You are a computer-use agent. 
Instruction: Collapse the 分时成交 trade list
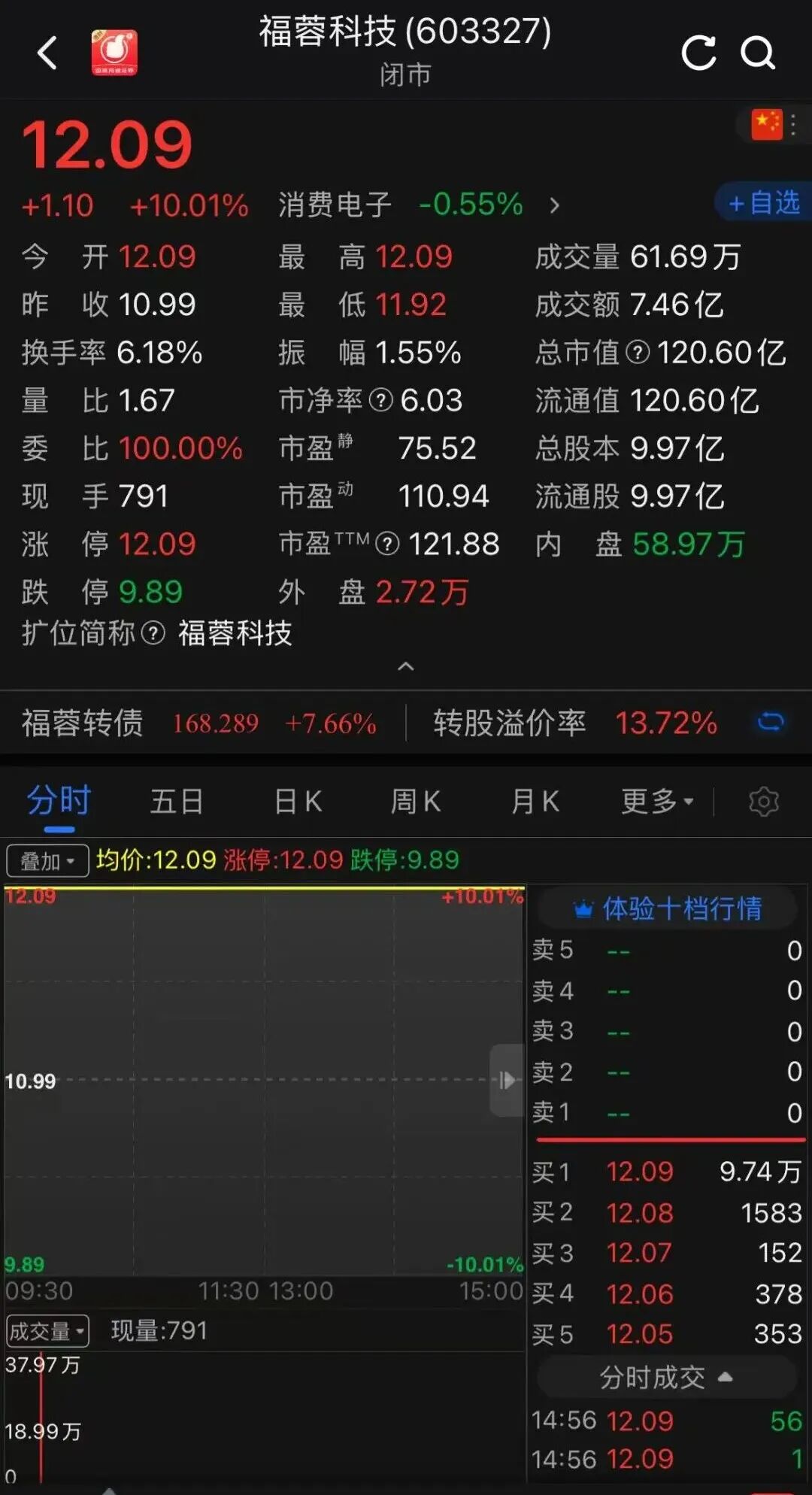tap(666, 1378)
